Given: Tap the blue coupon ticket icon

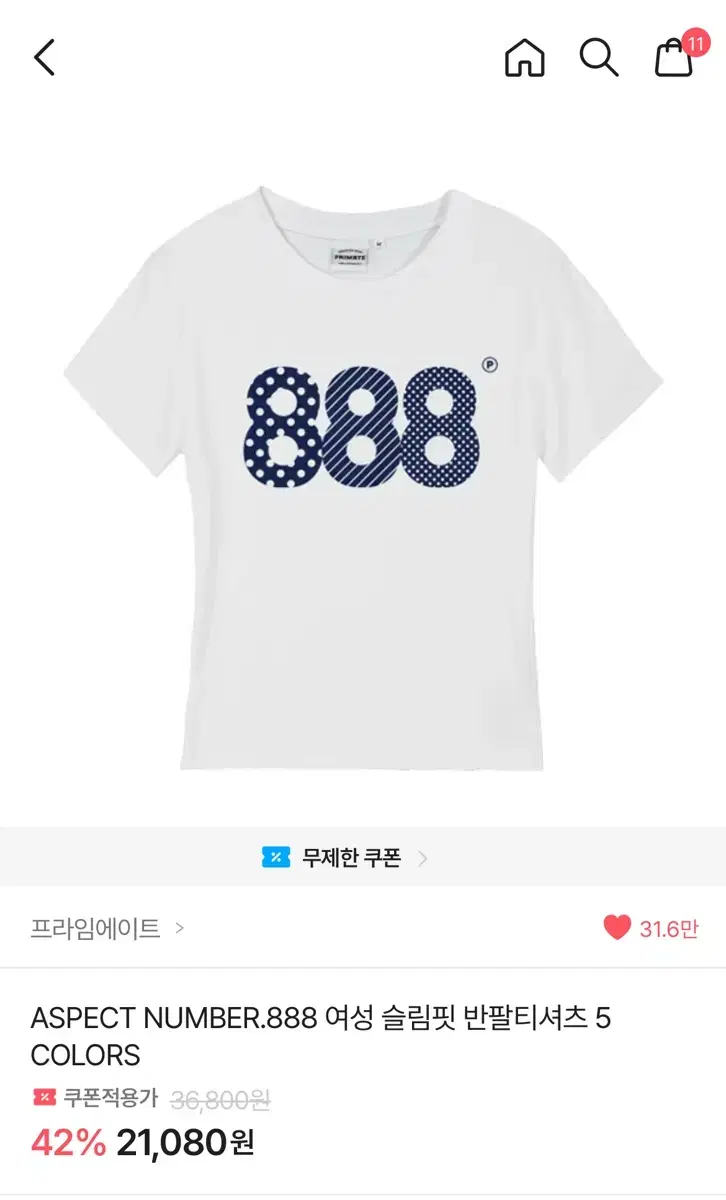Looking at the screenshot, I should pos(272,856).
